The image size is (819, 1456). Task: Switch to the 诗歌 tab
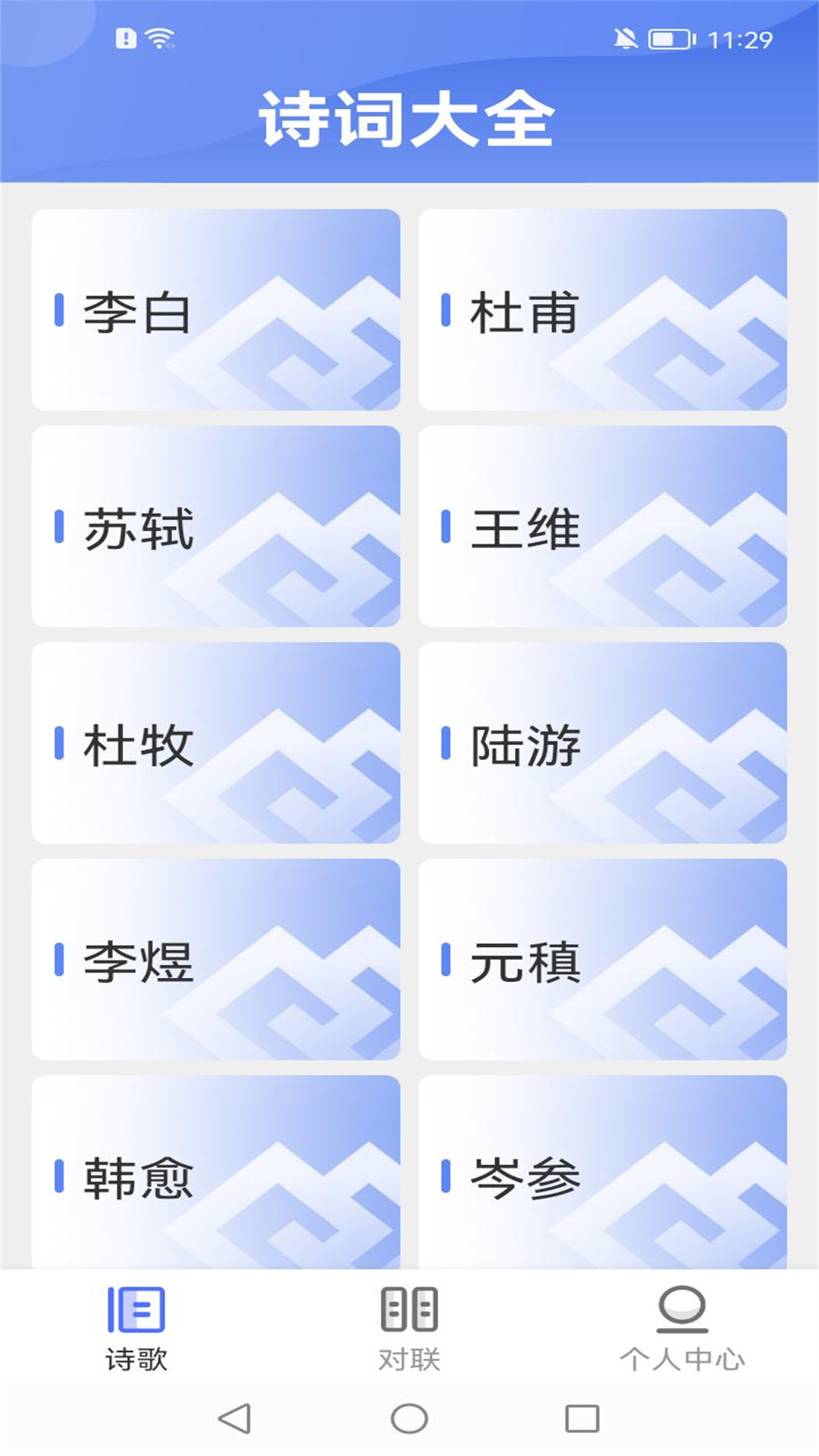pos(136,1329)
